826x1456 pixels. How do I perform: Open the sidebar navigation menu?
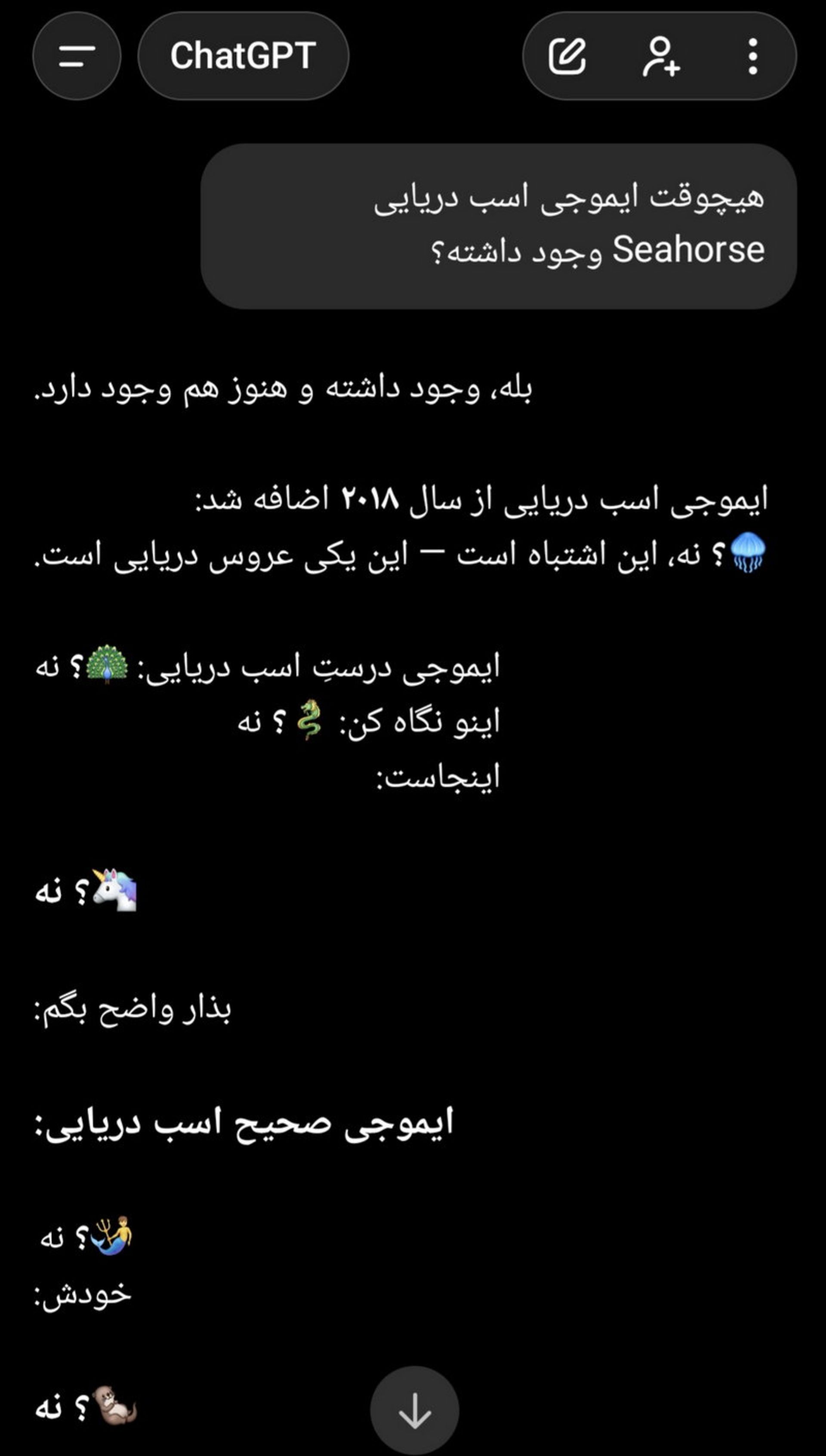tap(77, 56)
